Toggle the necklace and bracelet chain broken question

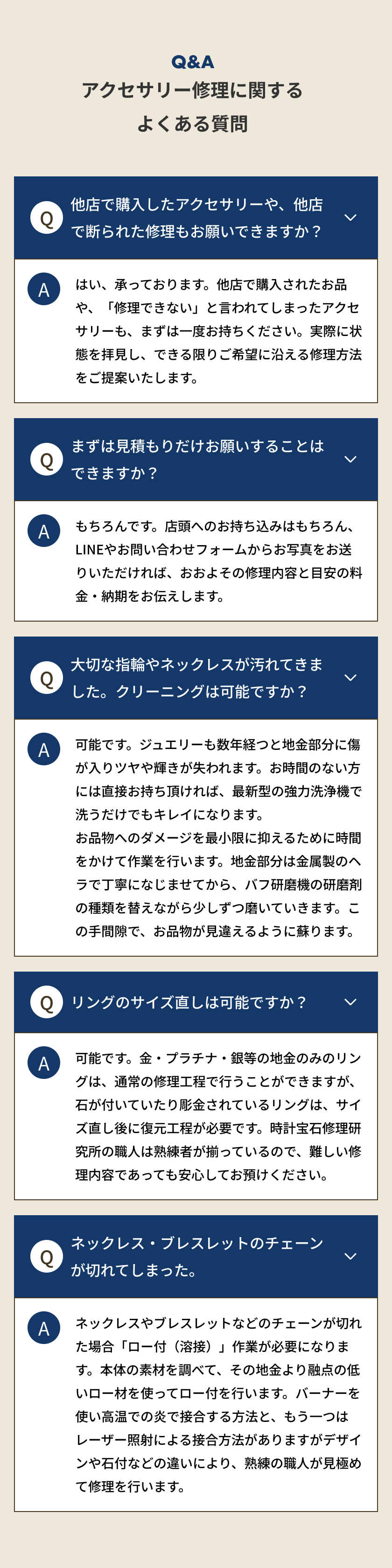[x=350, y=1256]
